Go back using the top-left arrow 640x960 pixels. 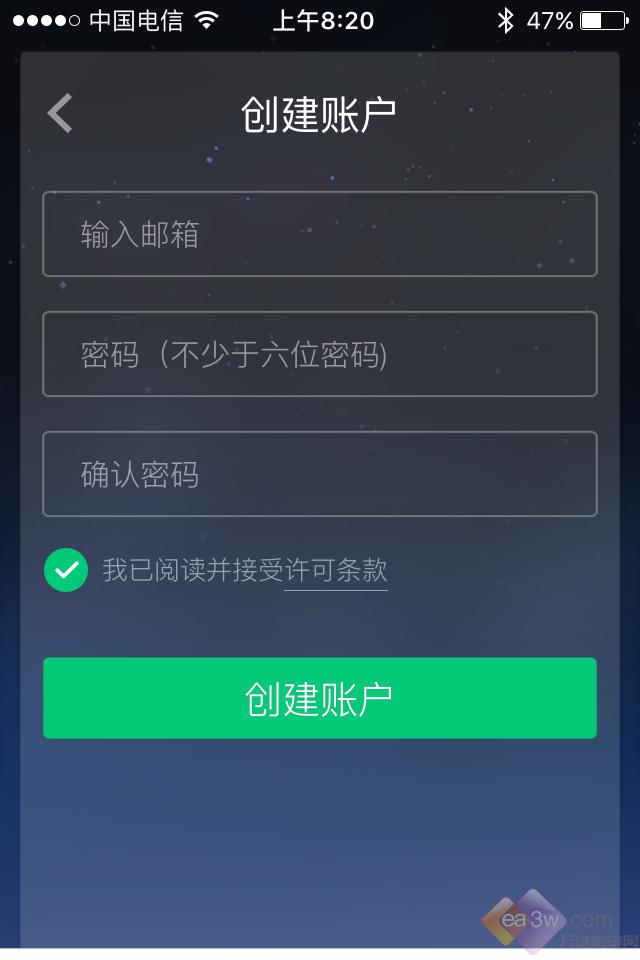[60, 114]
